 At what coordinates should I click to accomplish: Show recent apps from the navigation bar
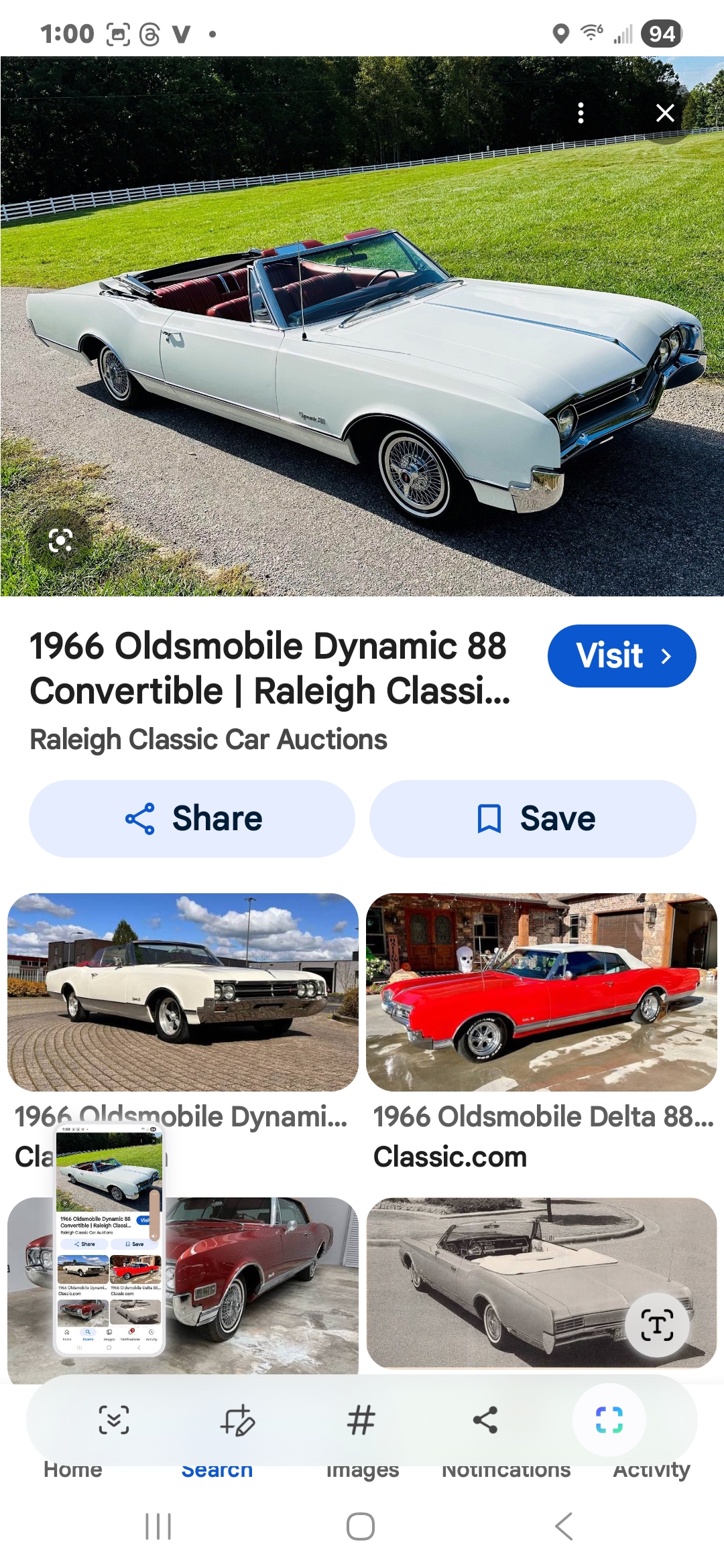158,1526
